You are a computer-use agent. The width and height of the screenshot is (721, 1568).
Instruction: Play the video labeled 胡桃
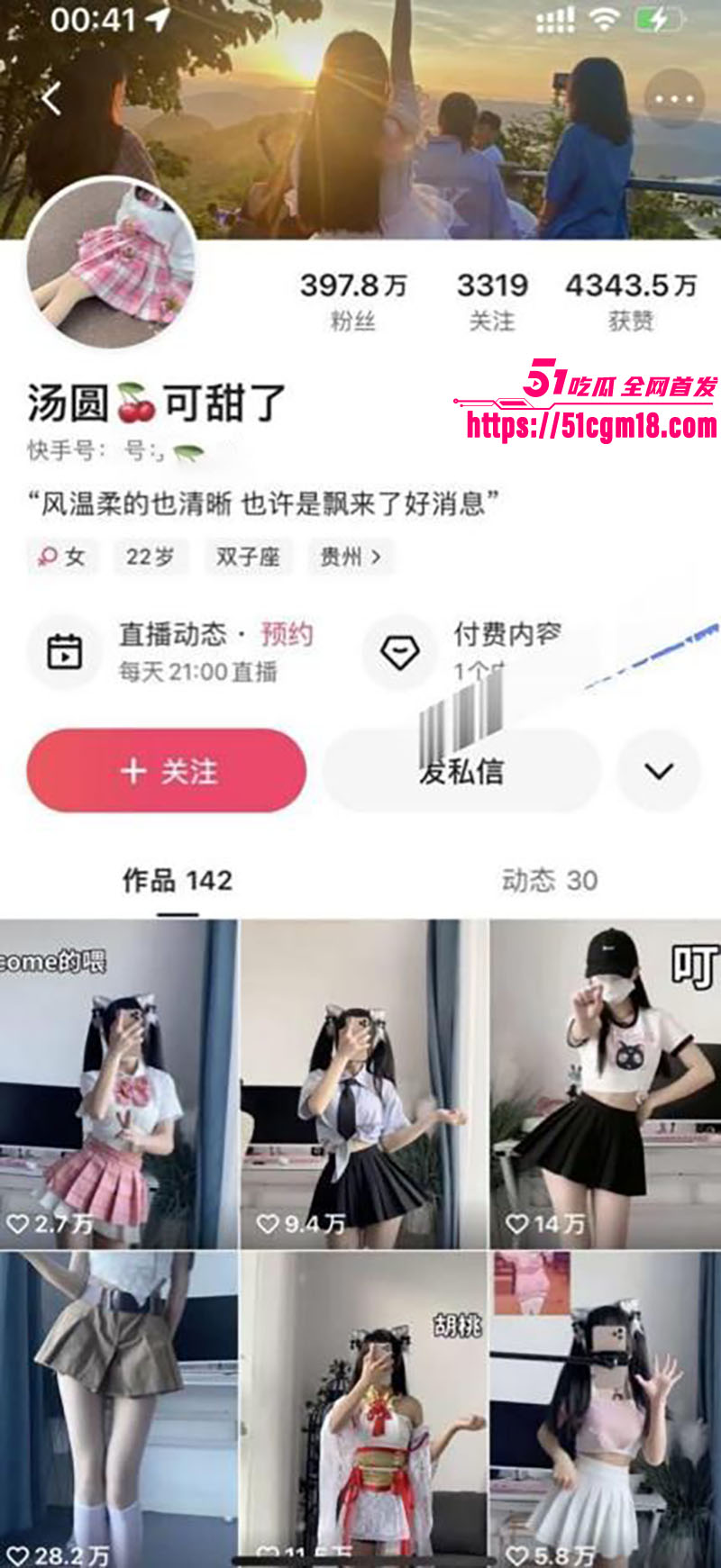364,1405
